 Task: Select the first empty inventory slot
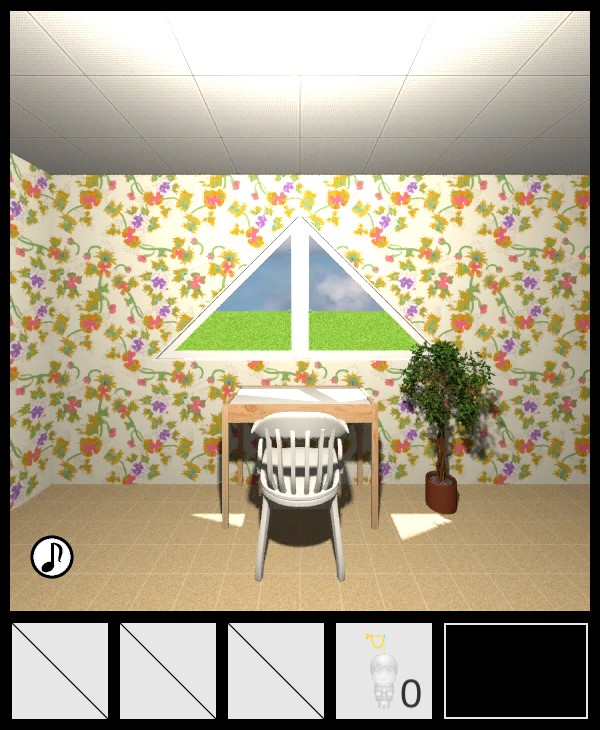(60, 671)
